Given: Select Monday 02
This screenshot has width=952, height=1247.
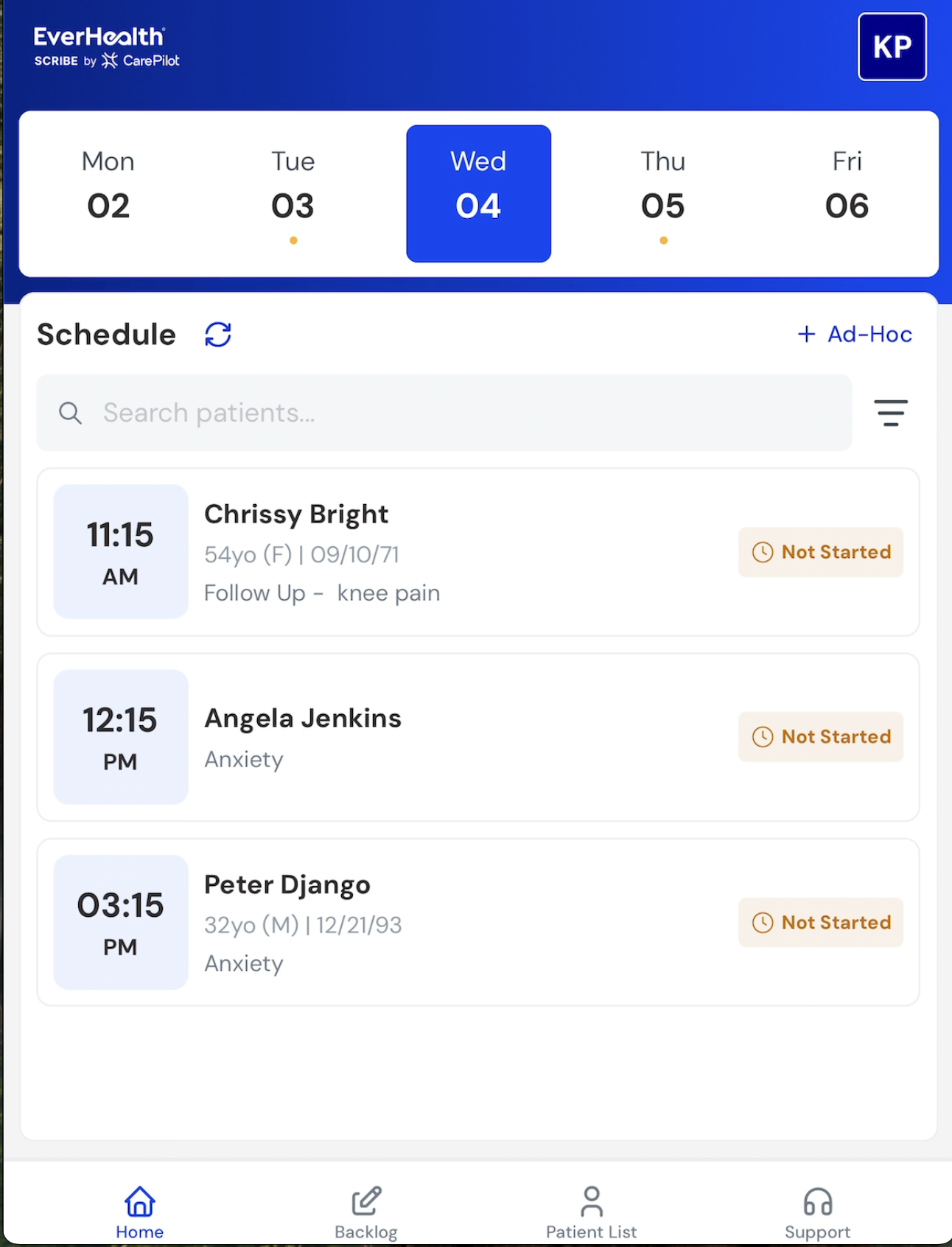Looking at the screenshot, I should [108, 193].
